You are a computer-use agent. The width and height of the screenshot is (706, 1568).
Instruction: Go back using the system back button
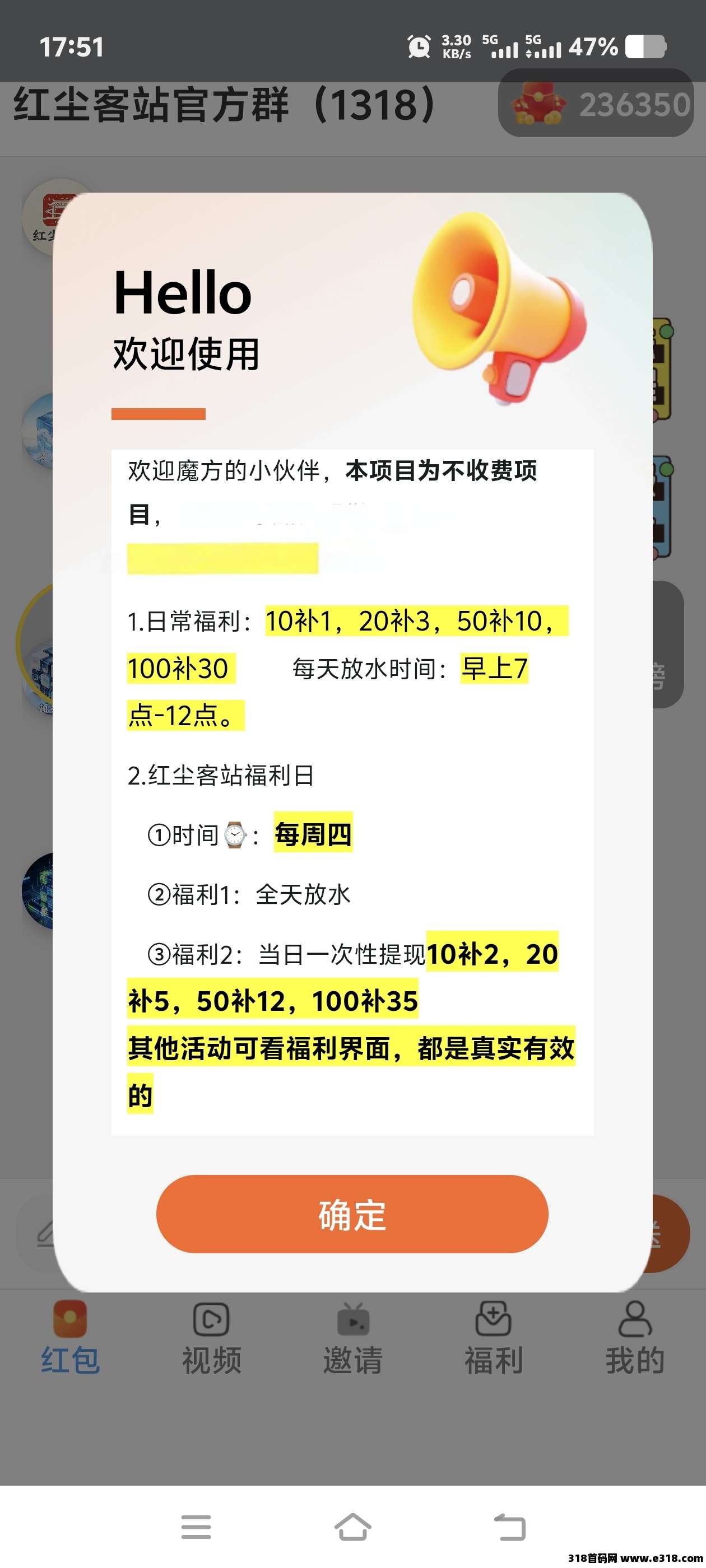click(x=509, y=1527)
